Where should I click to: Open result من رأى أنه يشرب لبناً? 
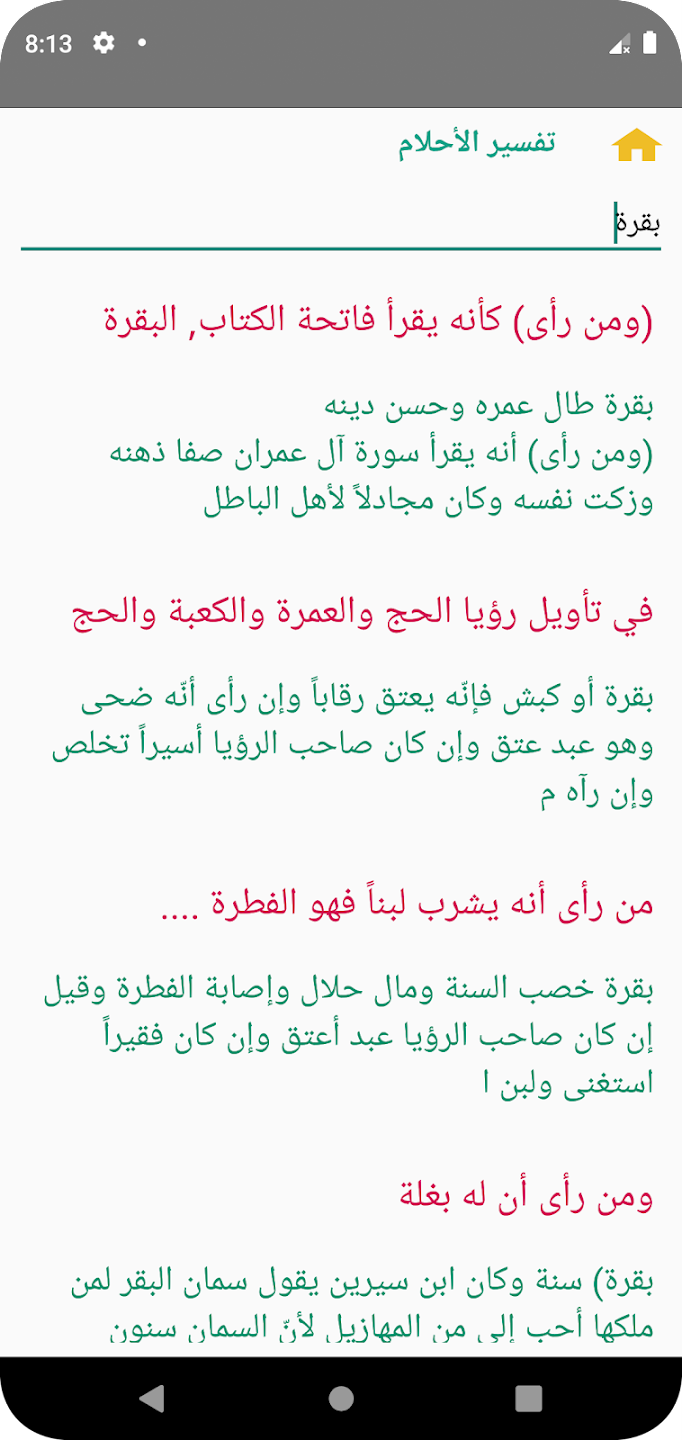pos(406,905)
